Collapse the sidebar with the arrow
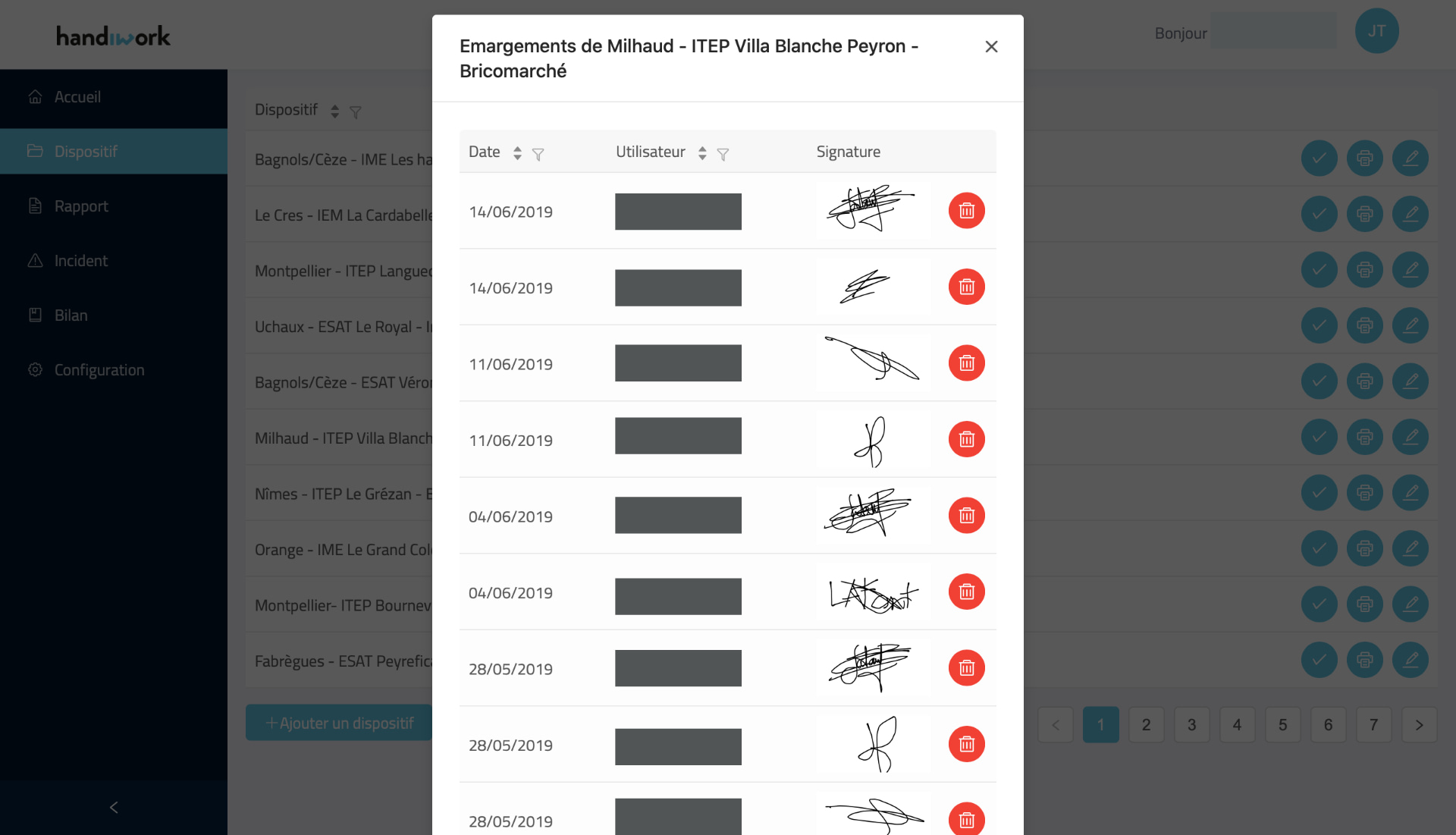The image size is (1456, 835). coord(114,808)
